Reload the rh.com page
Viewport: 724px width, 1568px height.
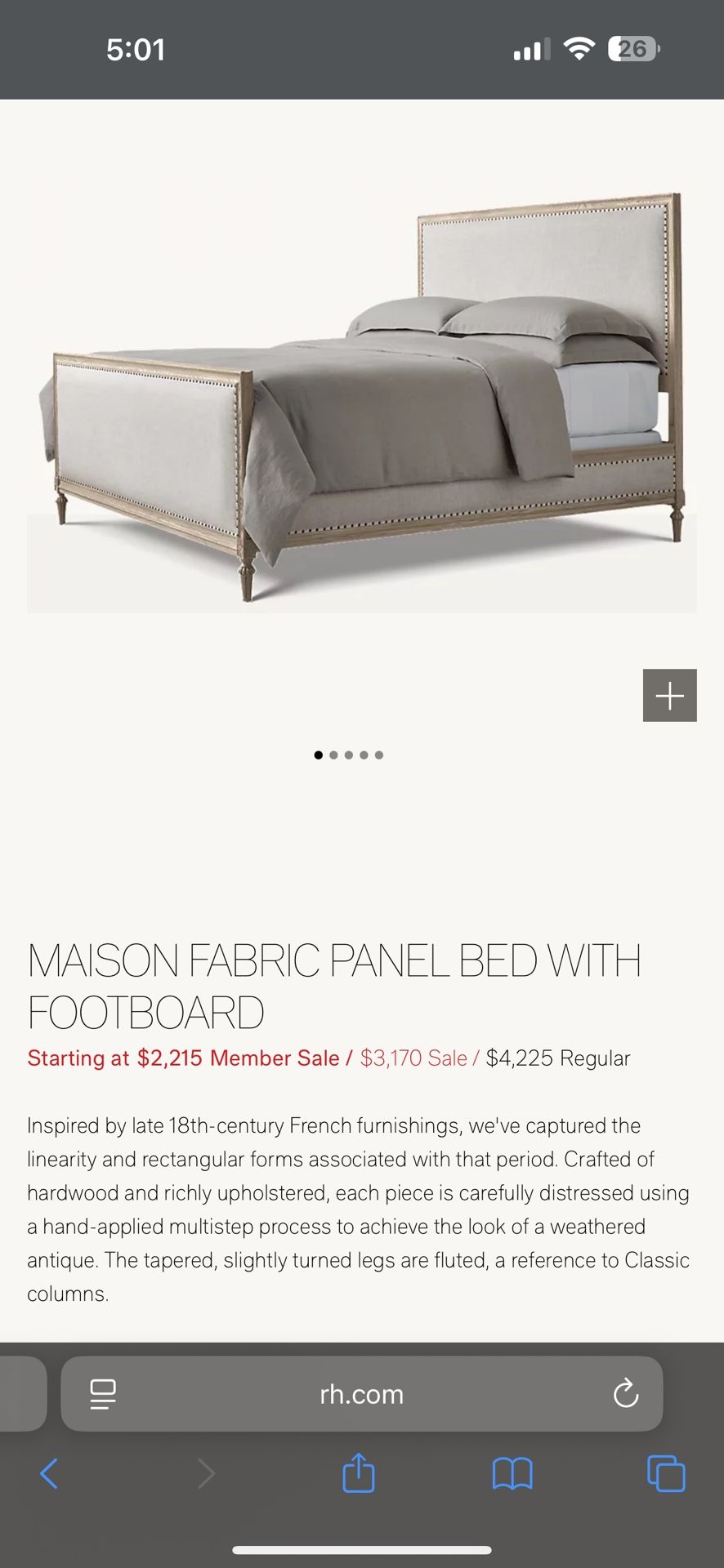coord(625,1395)
